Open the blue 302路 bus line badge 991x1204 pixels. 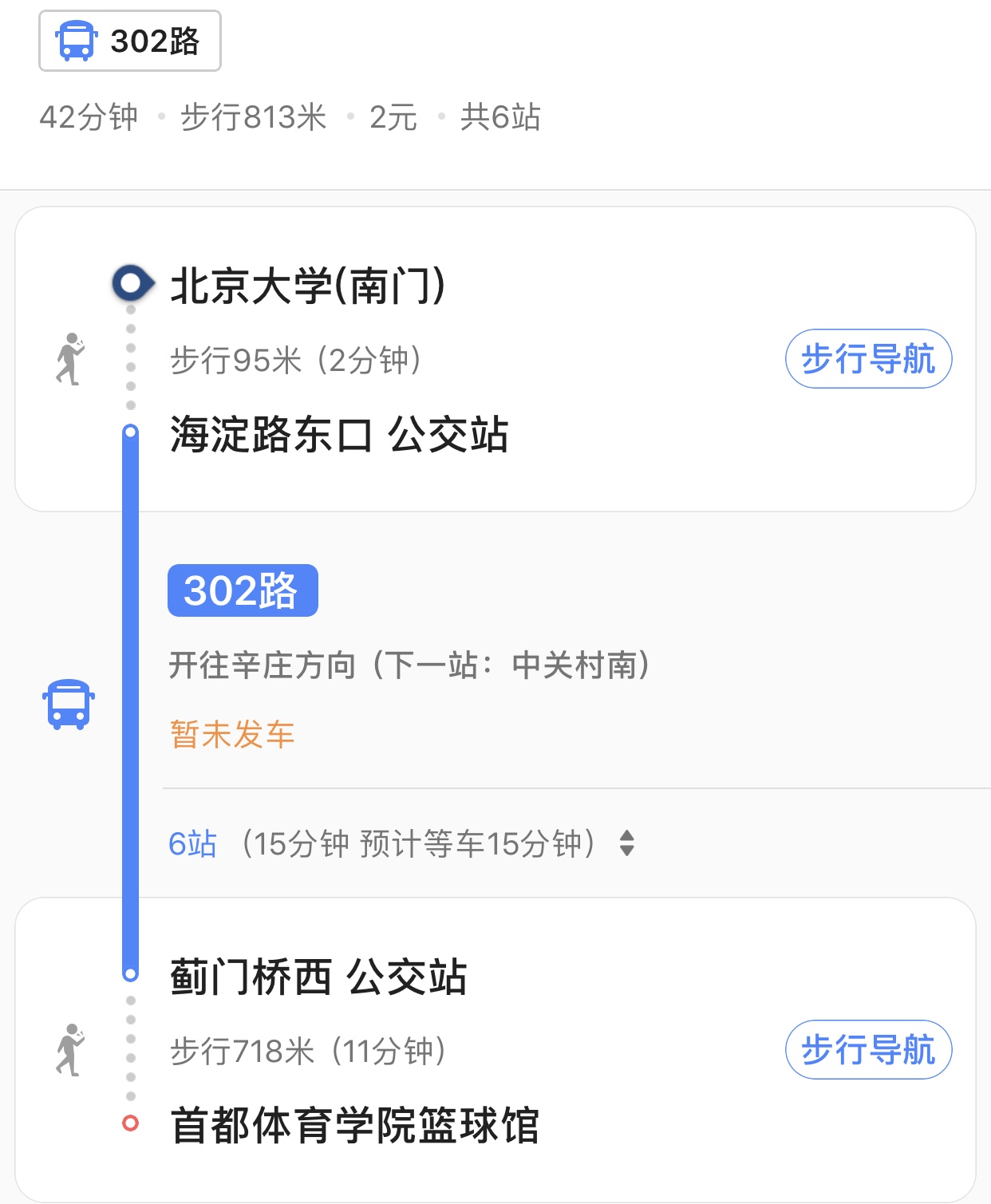coord(243,590)
